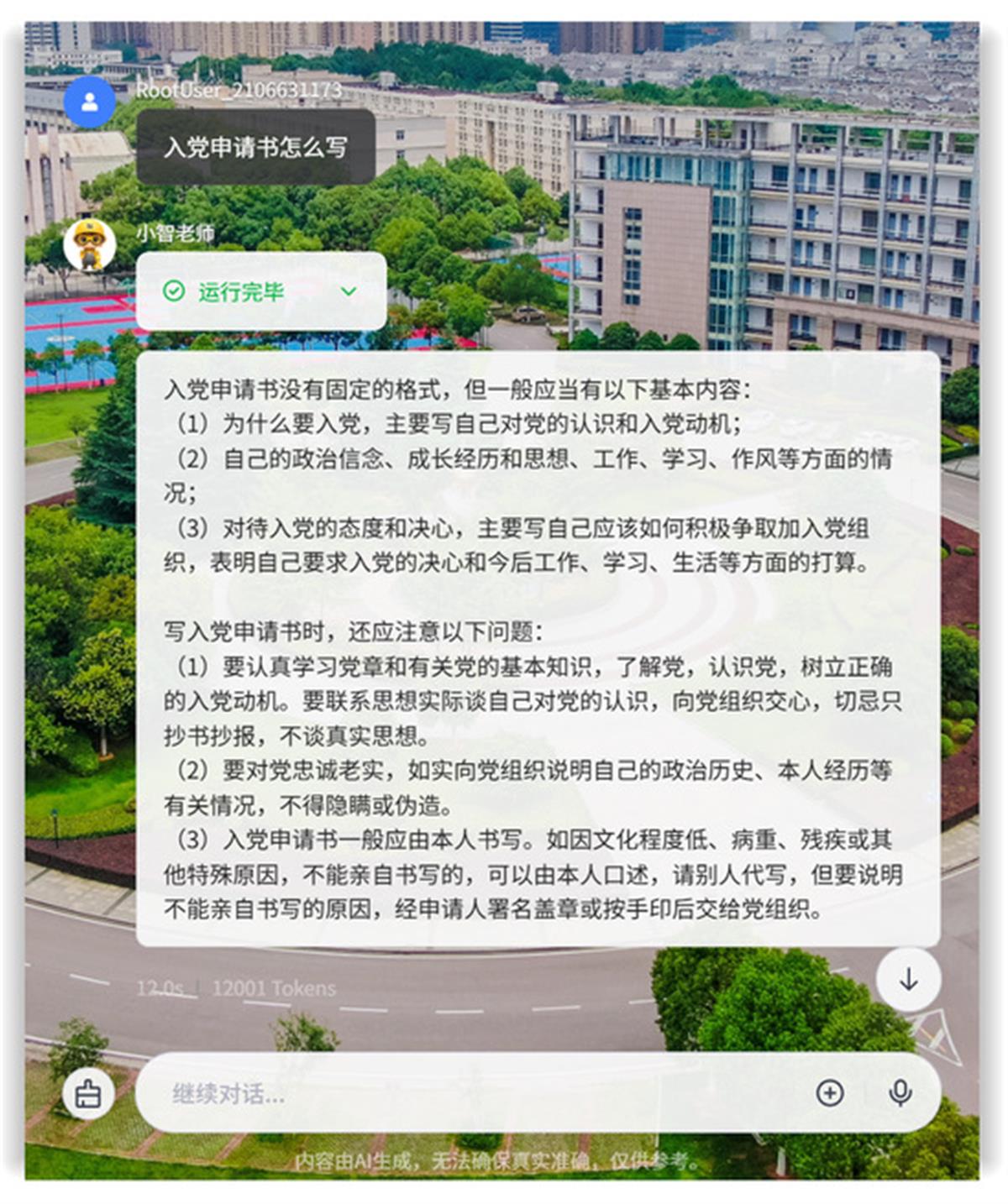1008x1204 pixels.
Task: Open RootUser profile avatar
Action: [x=89, y=102]
